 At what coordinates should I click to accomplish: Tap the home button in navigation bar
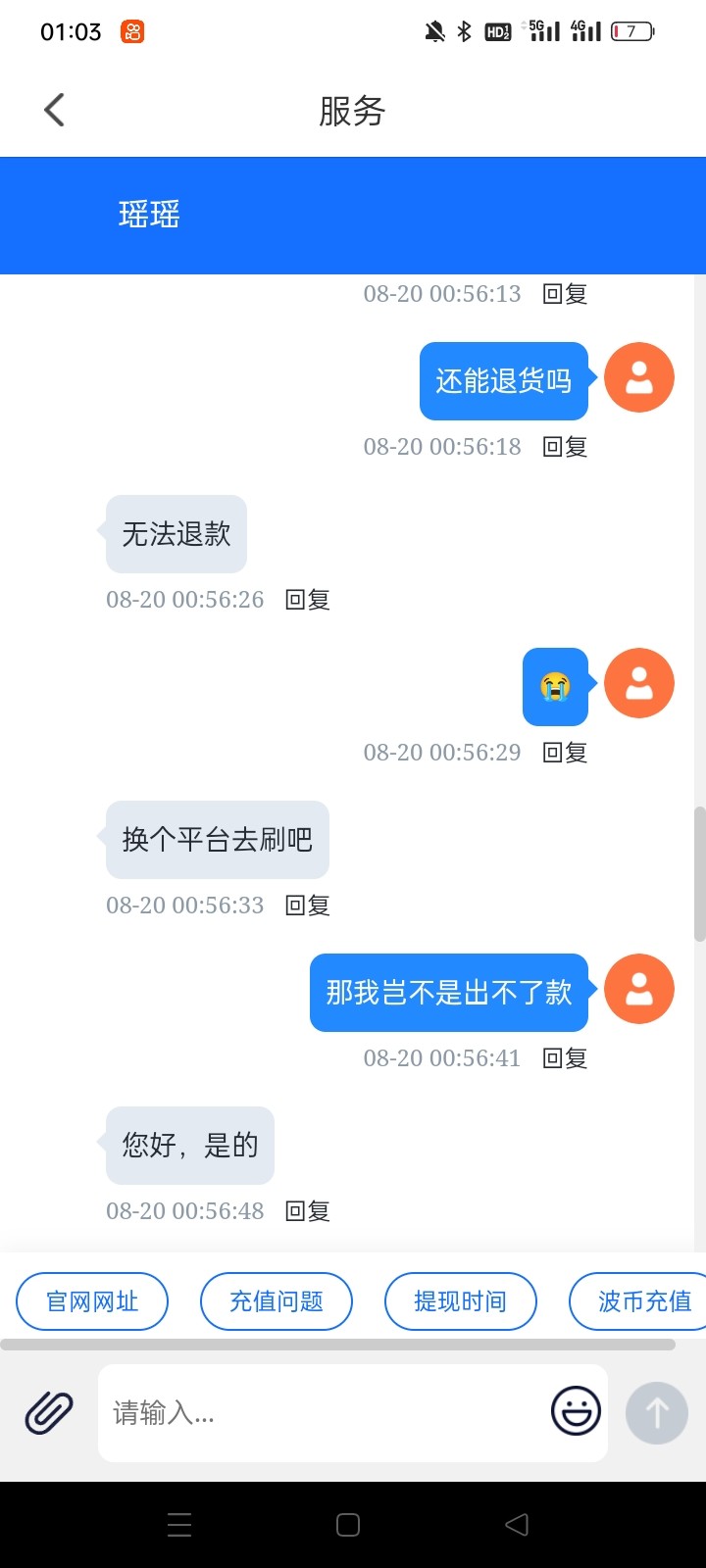pos(348,1524)
